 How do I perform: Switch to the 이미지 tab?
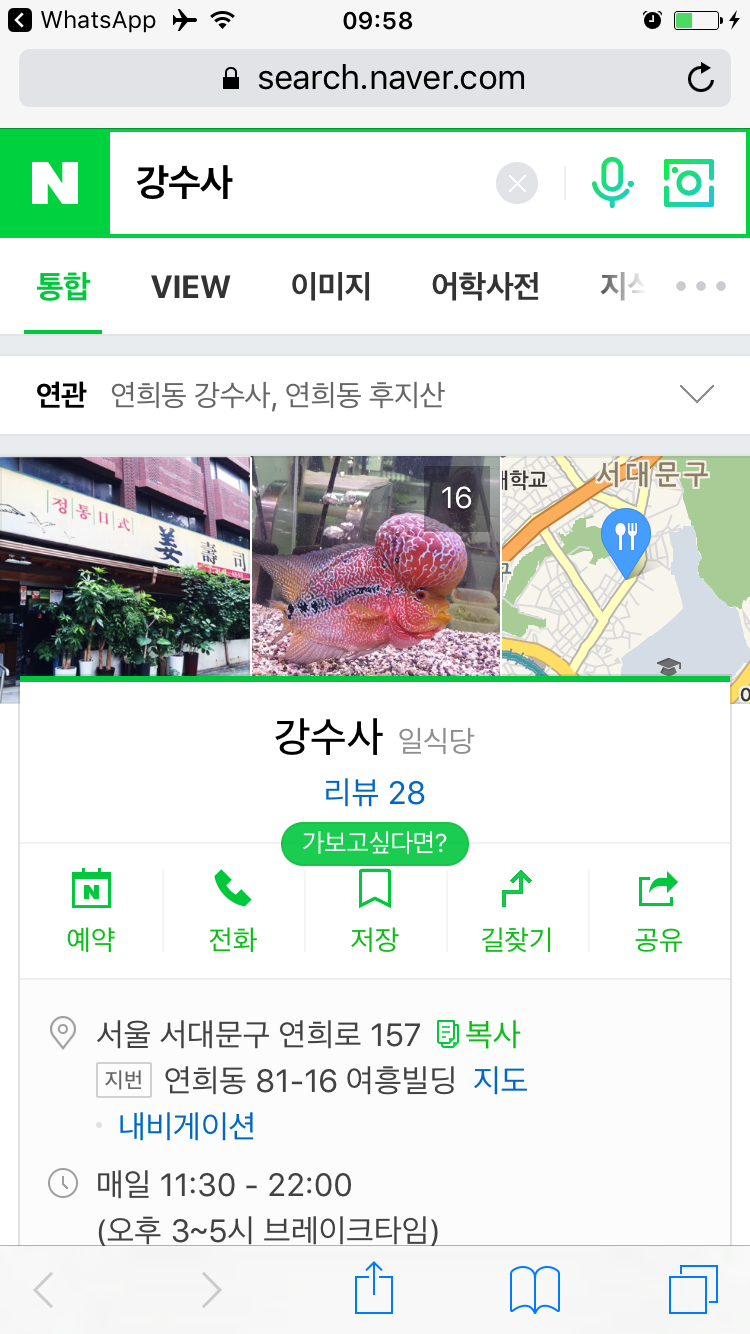pos(330,288)
